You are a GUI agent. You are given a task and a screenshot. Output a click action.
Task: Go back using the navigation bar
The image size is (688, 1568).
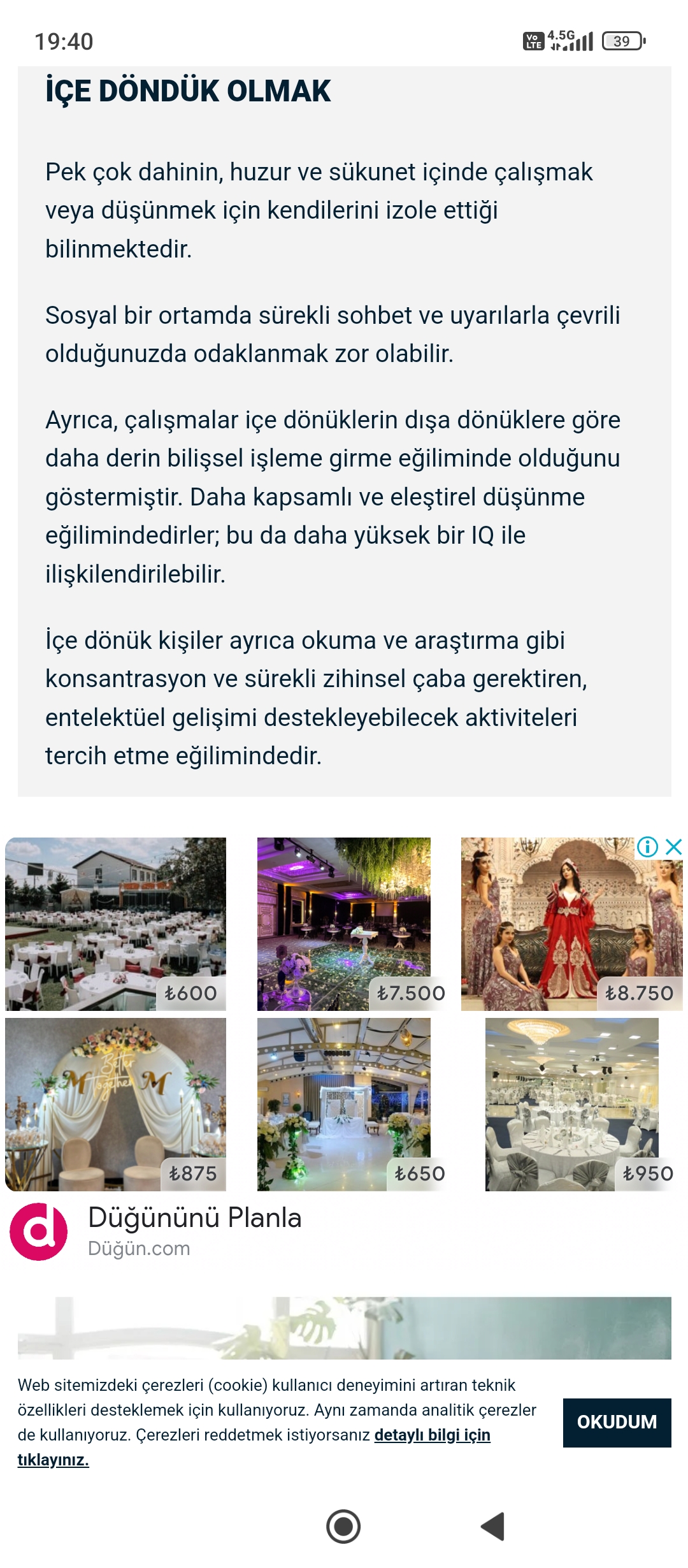[493, 1527]
